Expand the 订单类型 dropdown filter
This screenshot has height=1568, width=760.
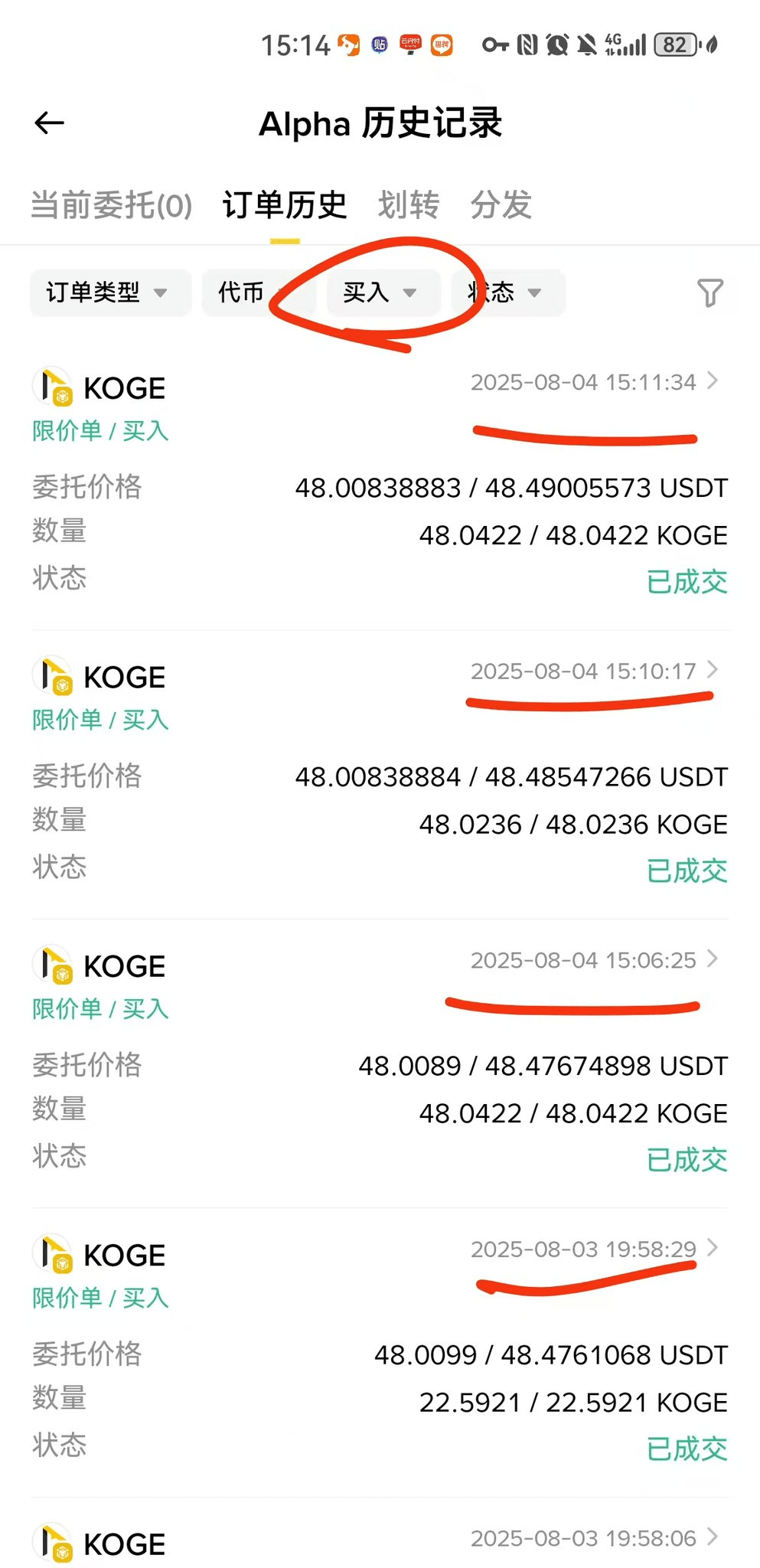click(110, 292)
